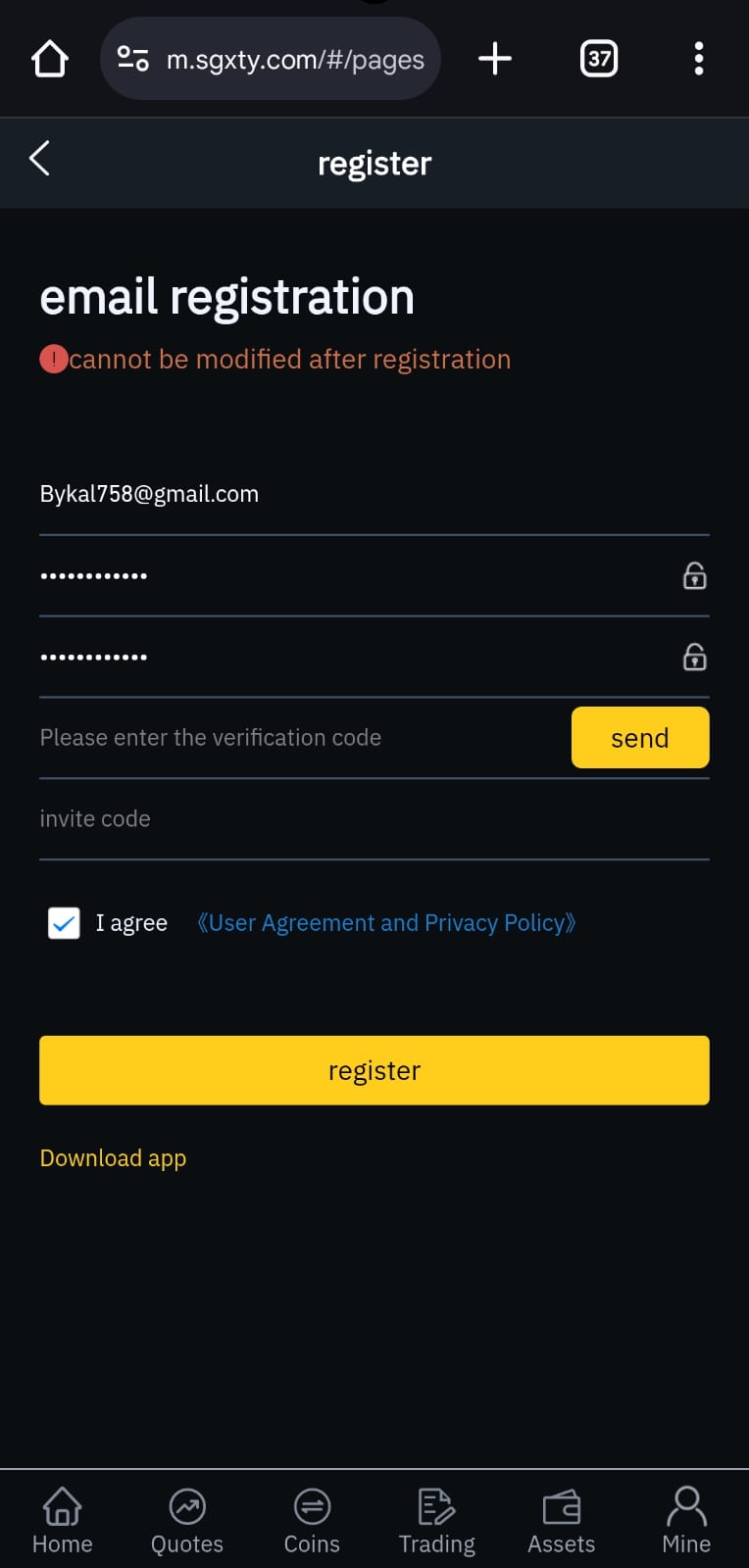Open the Download app link
The width and height of the screenshot is (749, 1568).
pyautogui.click(x=113, y=1158)
